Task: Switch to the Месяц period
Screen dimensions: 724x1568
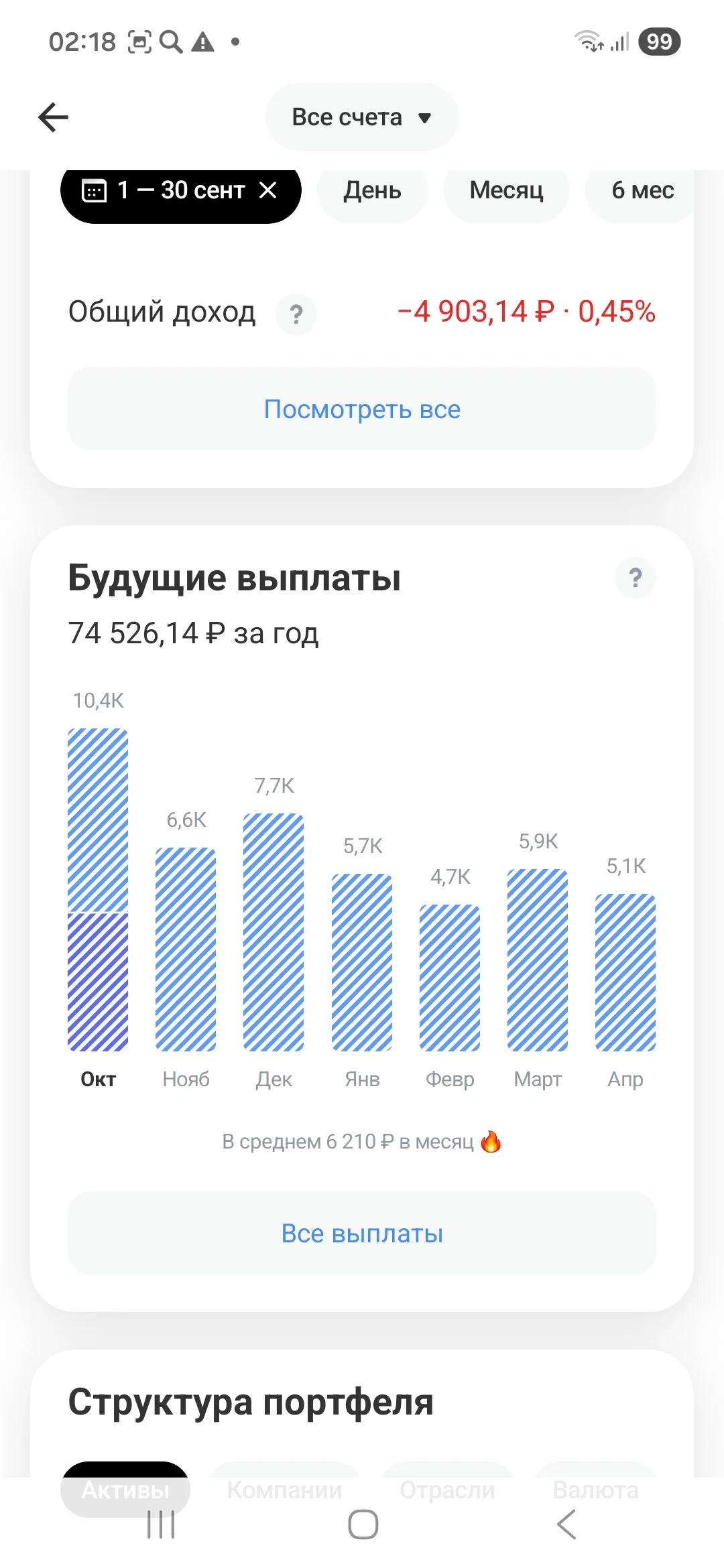Action: 506,190
